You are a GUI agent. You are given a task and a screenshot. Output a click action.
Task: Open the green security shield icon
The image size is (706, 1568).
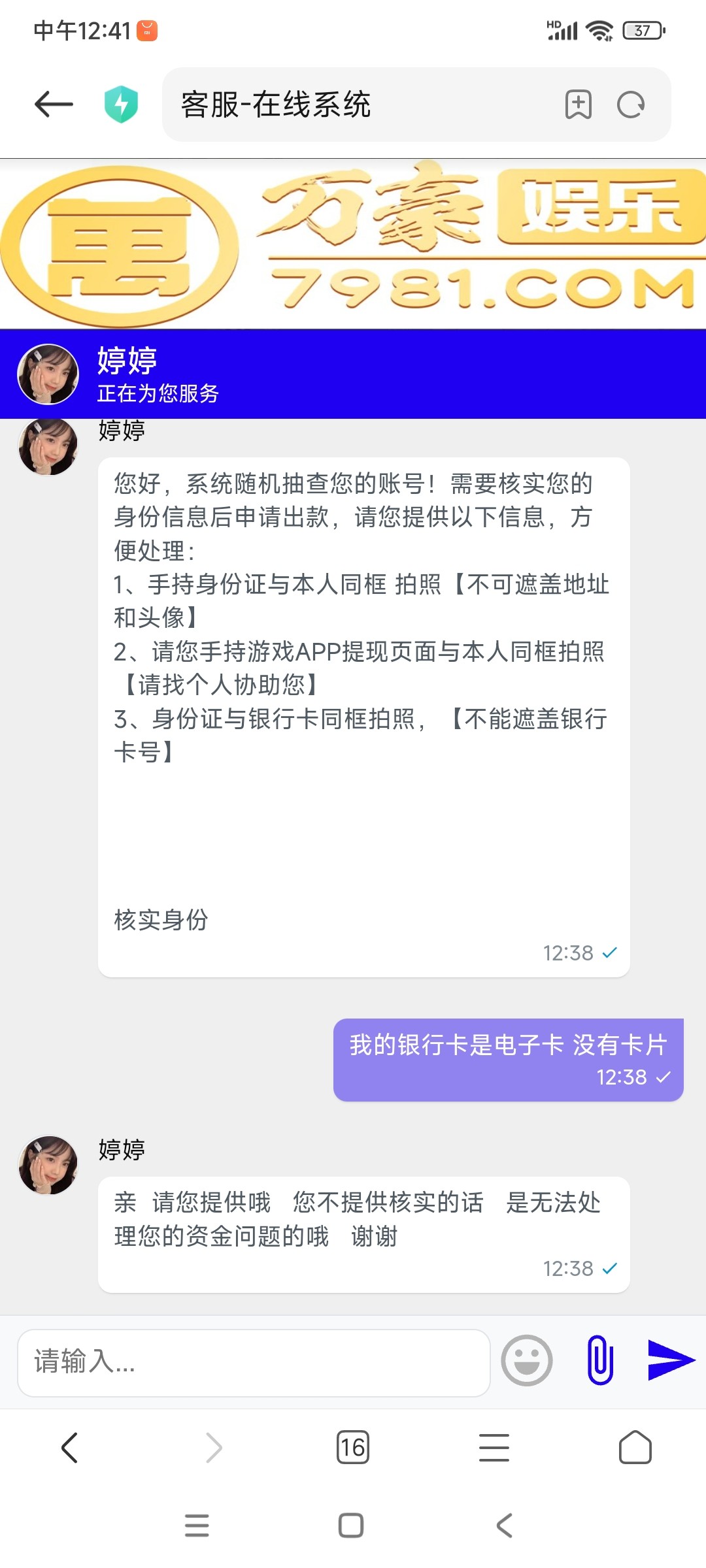tap(122, 105)
